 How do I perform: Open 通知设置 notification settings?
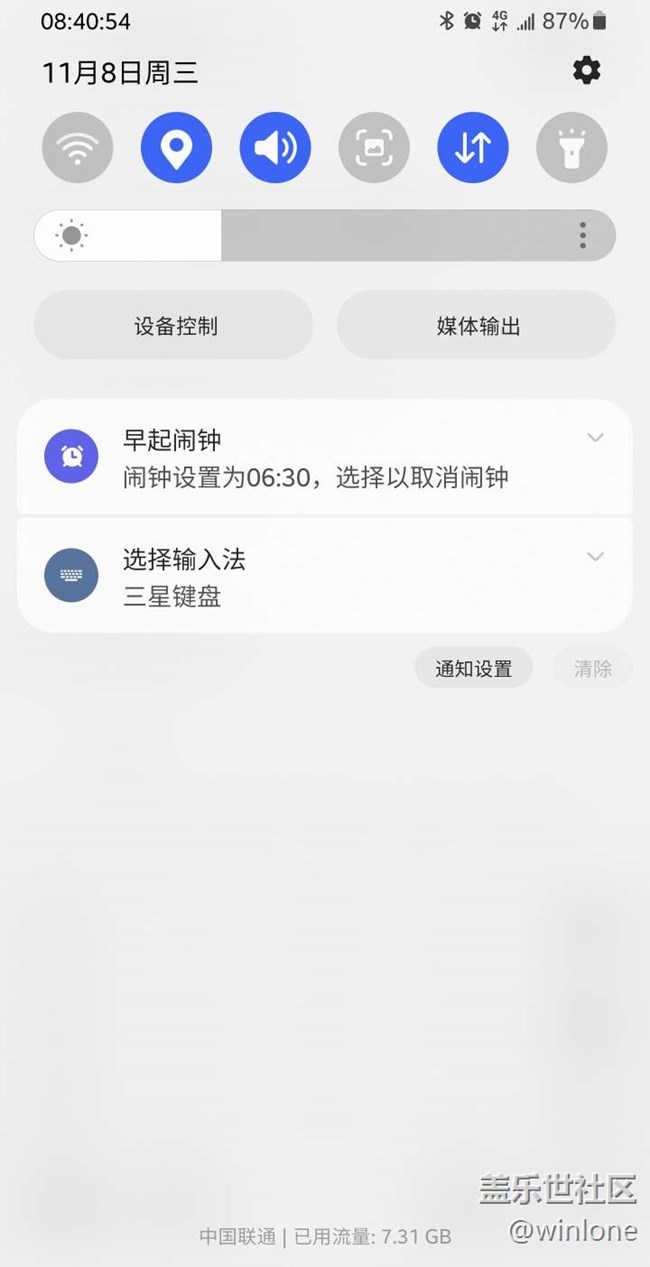tap(473, 669)
